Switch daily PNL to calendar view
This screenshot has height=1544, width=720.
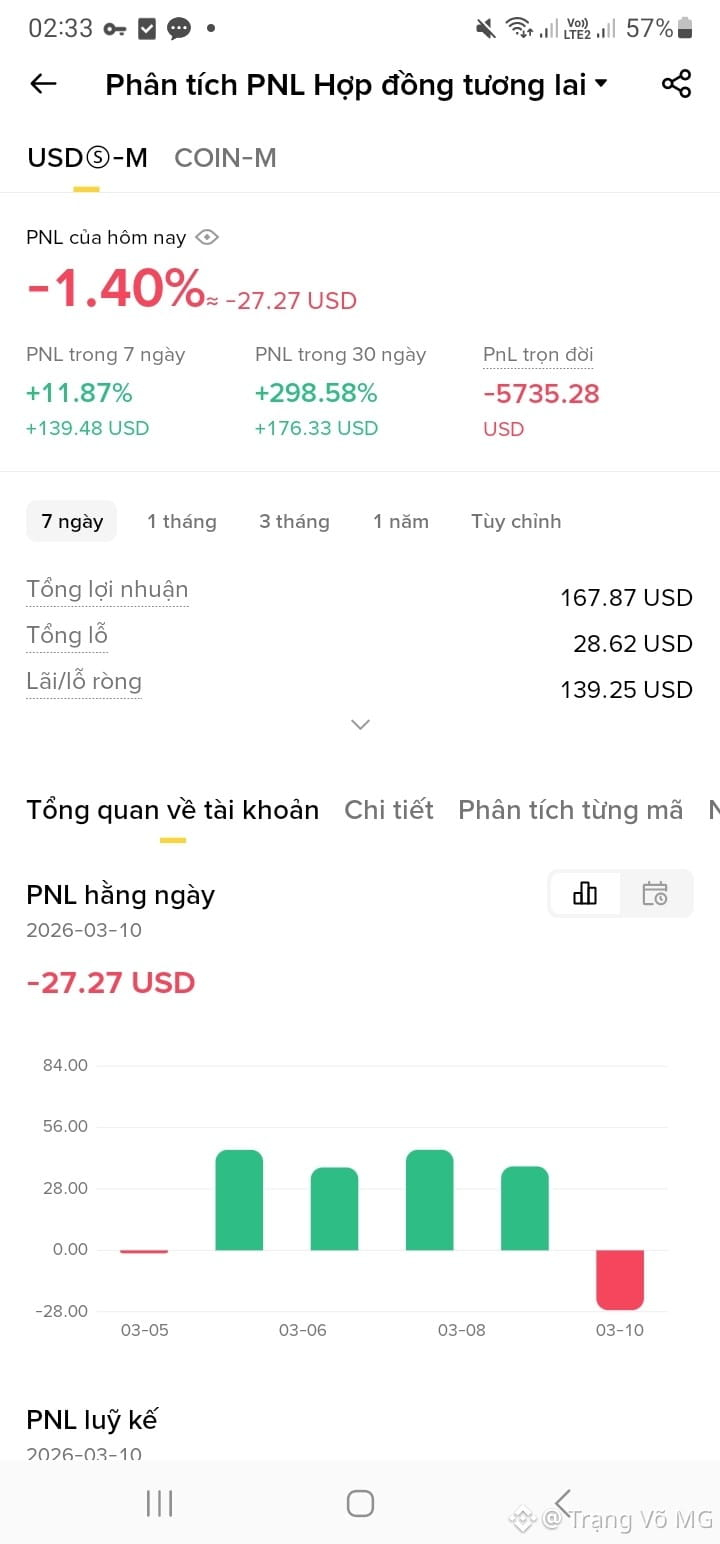[655, 893]
